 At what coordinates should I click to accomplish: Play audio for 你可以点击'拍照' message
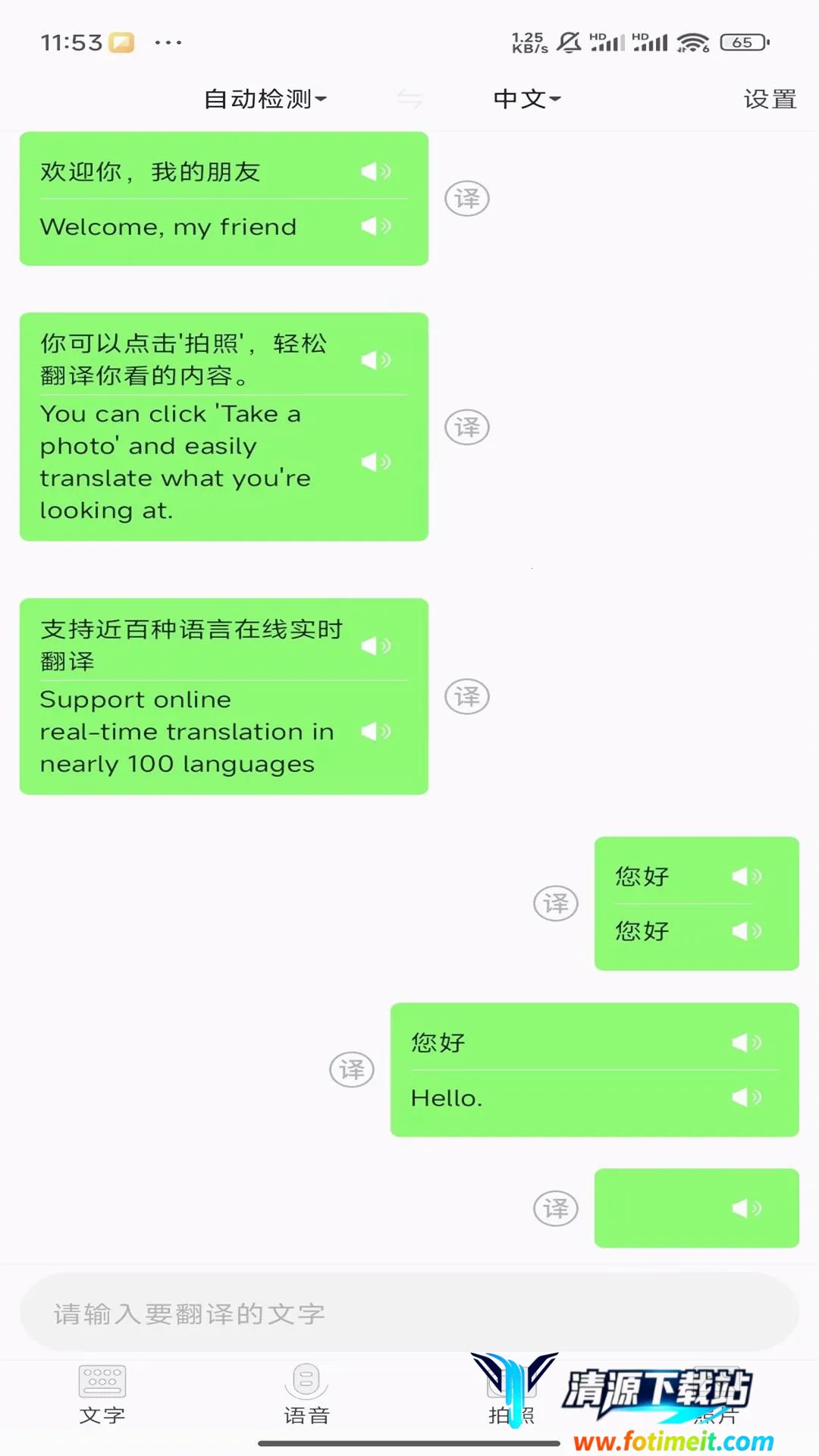[x=375, y=359]
